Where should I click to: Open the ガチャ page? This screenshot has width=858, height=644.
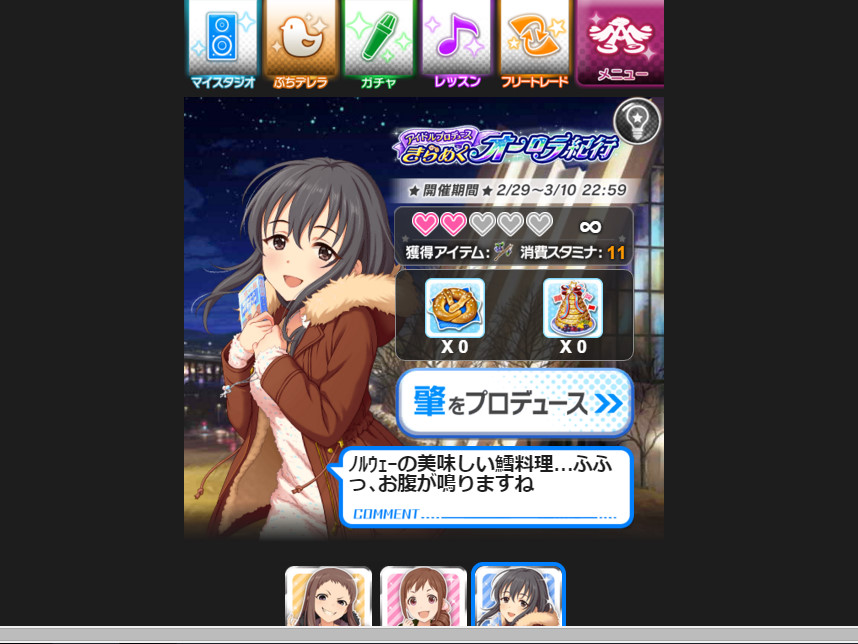pos(378,44)
